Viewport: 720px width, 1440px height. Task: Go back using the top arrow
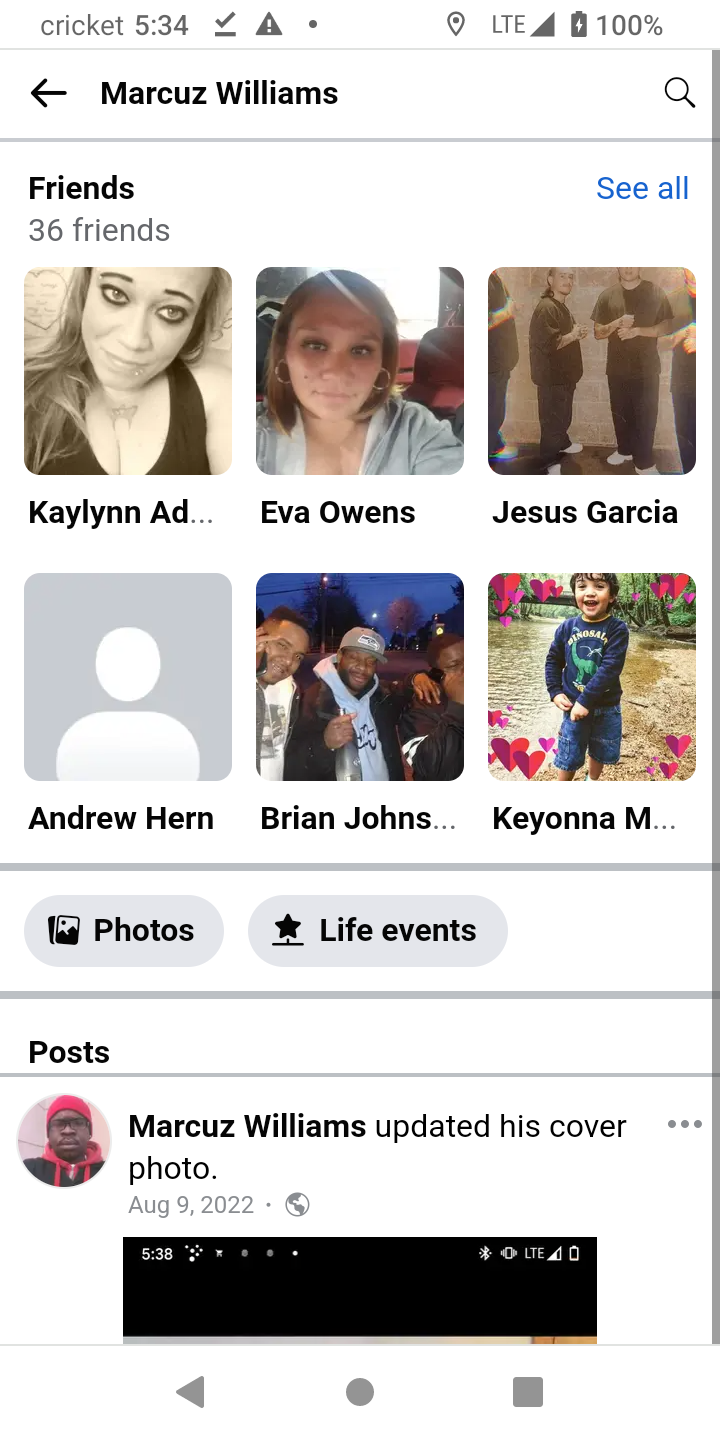click(48, 93)
